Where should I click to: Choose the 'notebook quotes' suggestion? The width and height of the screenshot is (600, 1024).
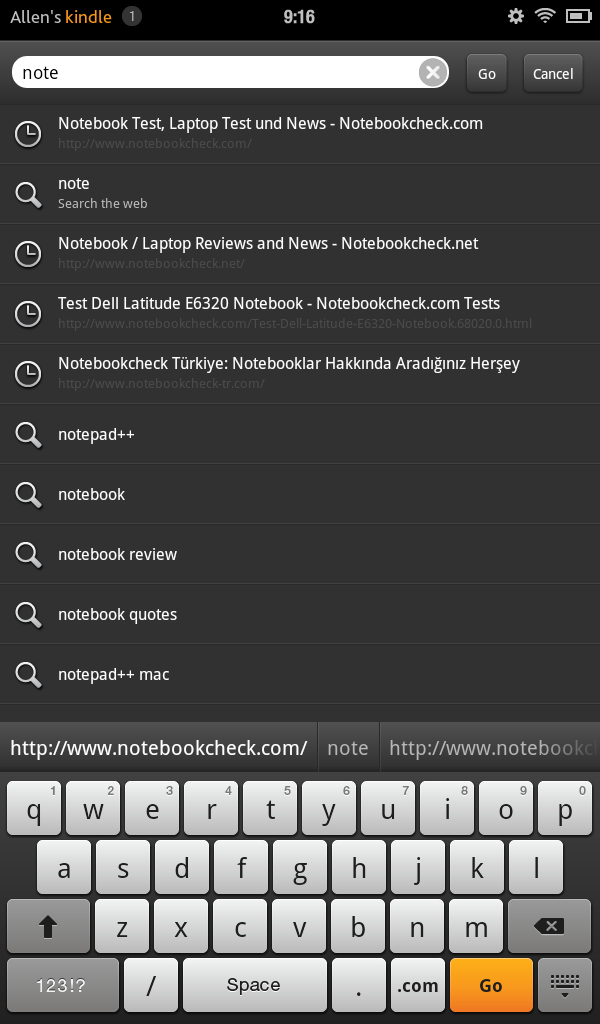coord(300,614)
